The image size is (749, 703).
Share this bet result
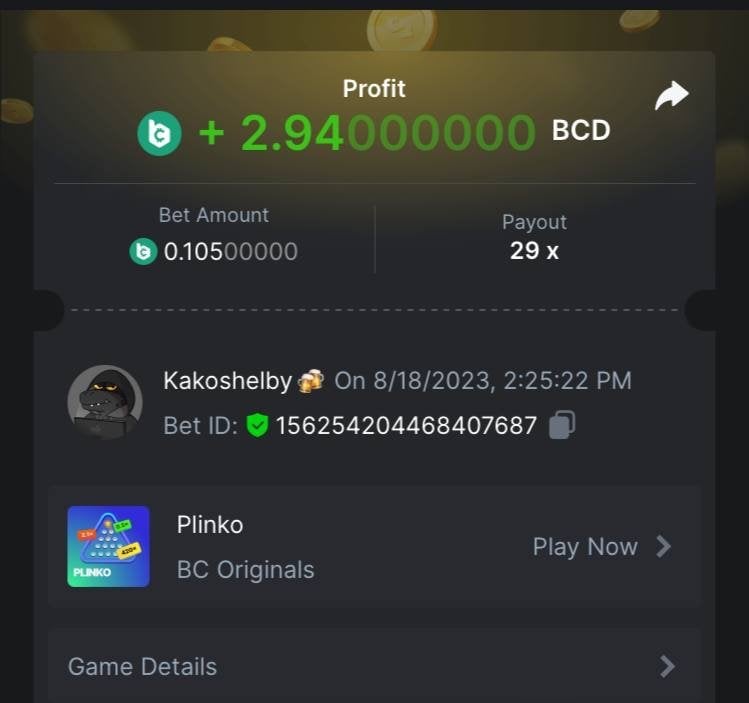click(672, 96)
